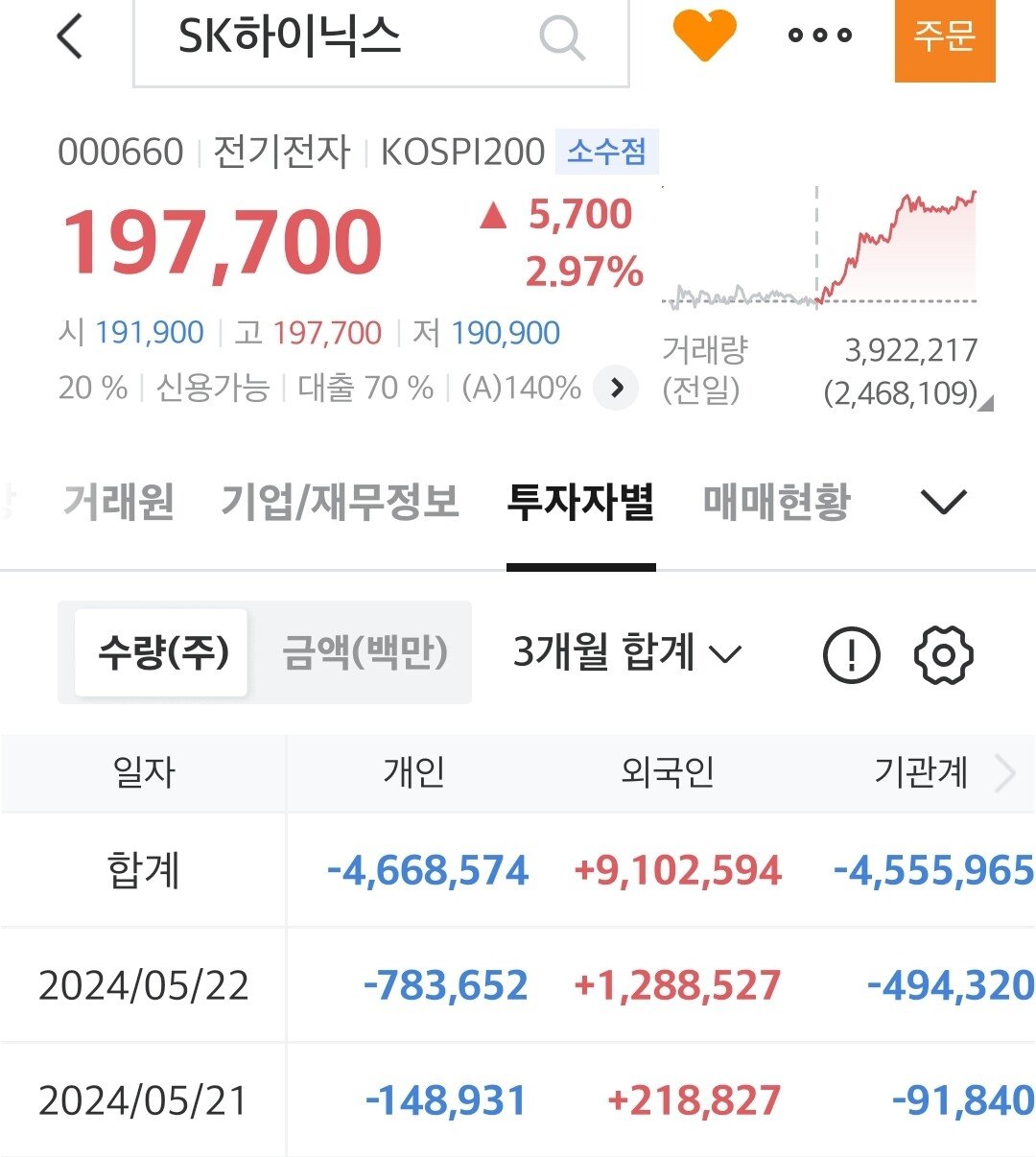Open the intraday price mini chart
Viewport: 1036px width, 1157px height.
(820, 248)
